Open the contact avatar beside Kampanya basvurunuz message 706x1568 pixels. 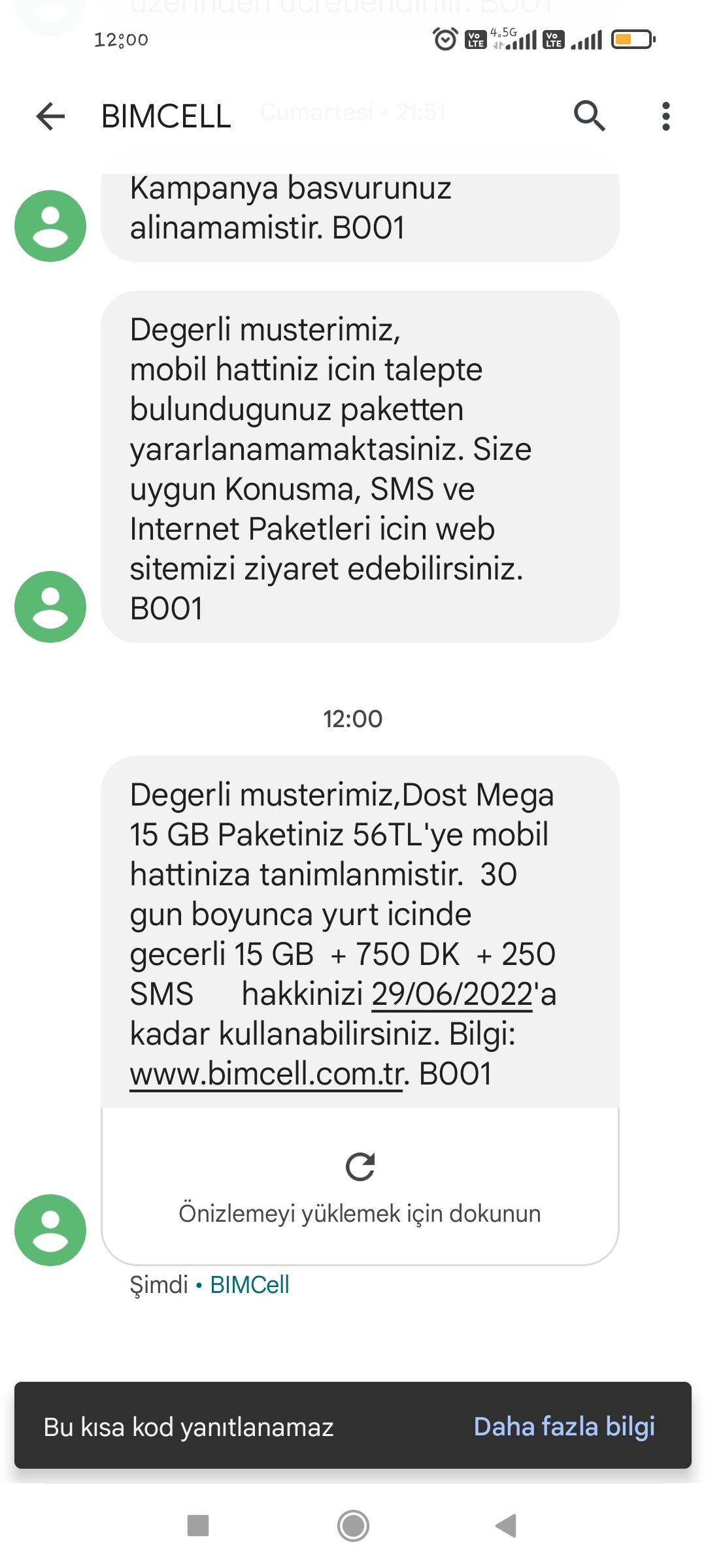[x=50, y=226]
